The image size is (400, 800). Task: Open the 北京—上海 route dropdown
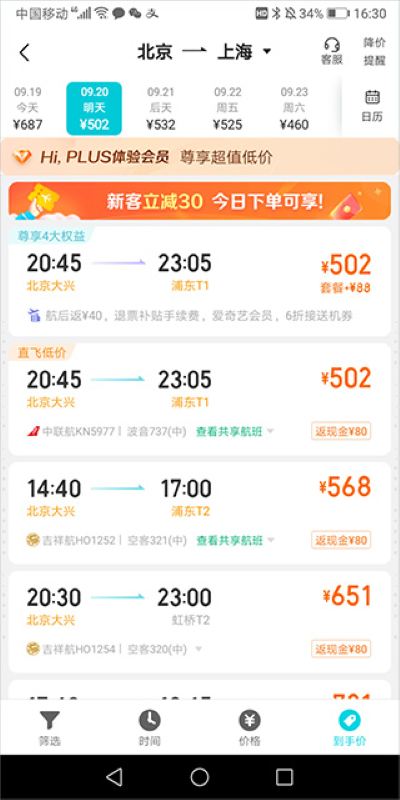point(204,52)
